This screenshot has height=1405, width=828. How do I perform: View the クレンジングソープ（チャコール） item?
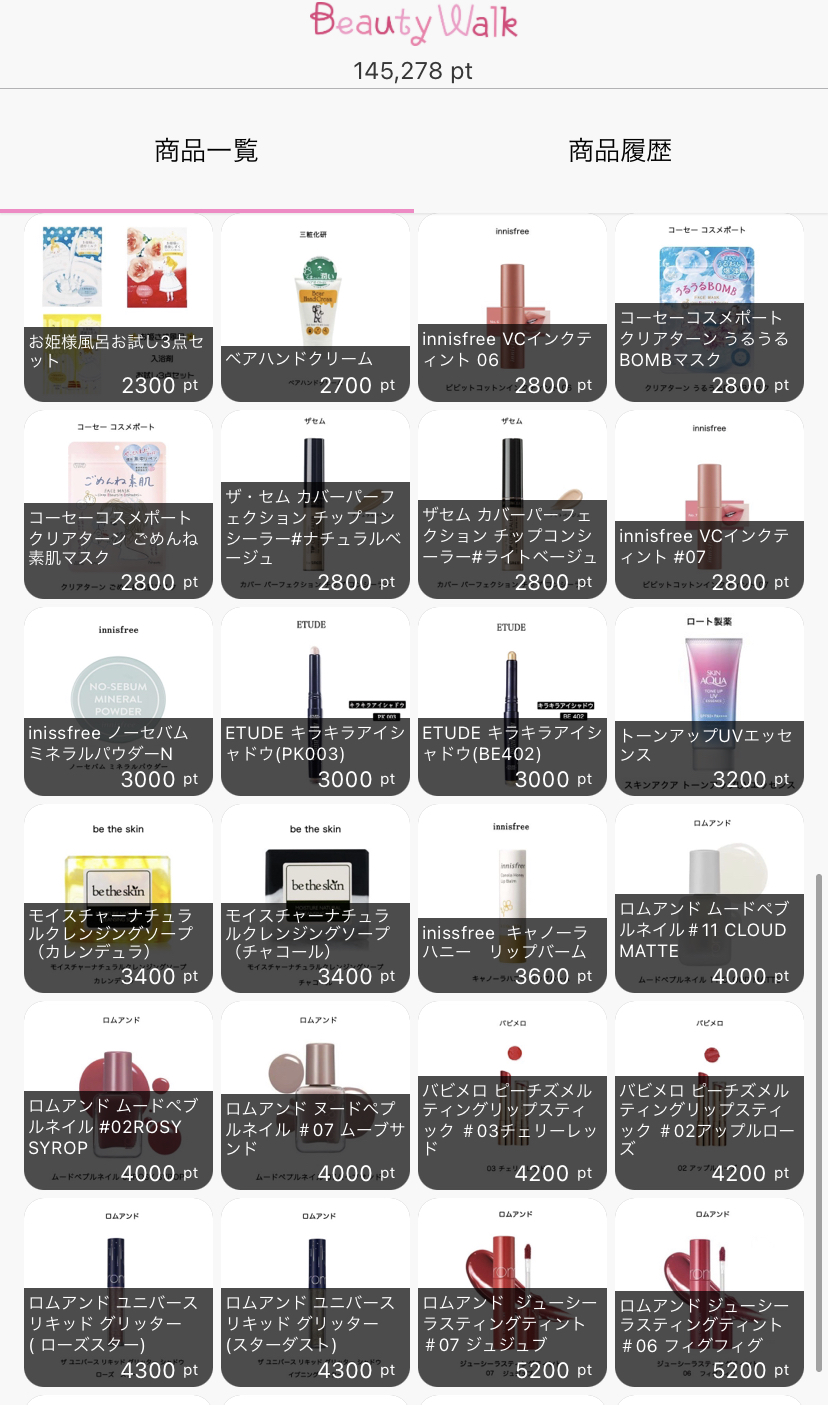(315, 898)
